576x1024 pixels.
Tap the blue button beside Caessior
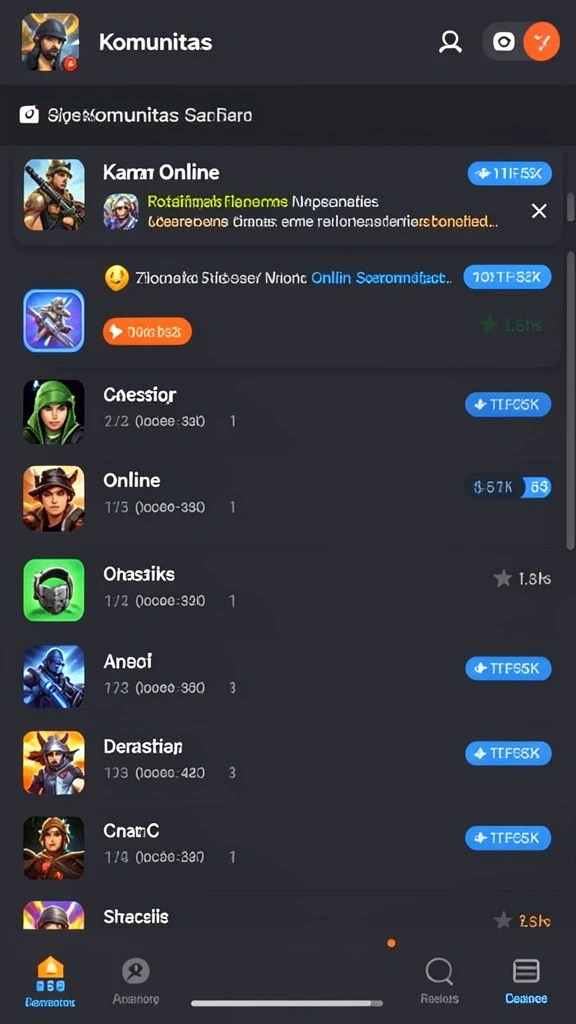(x=508, y=405)
